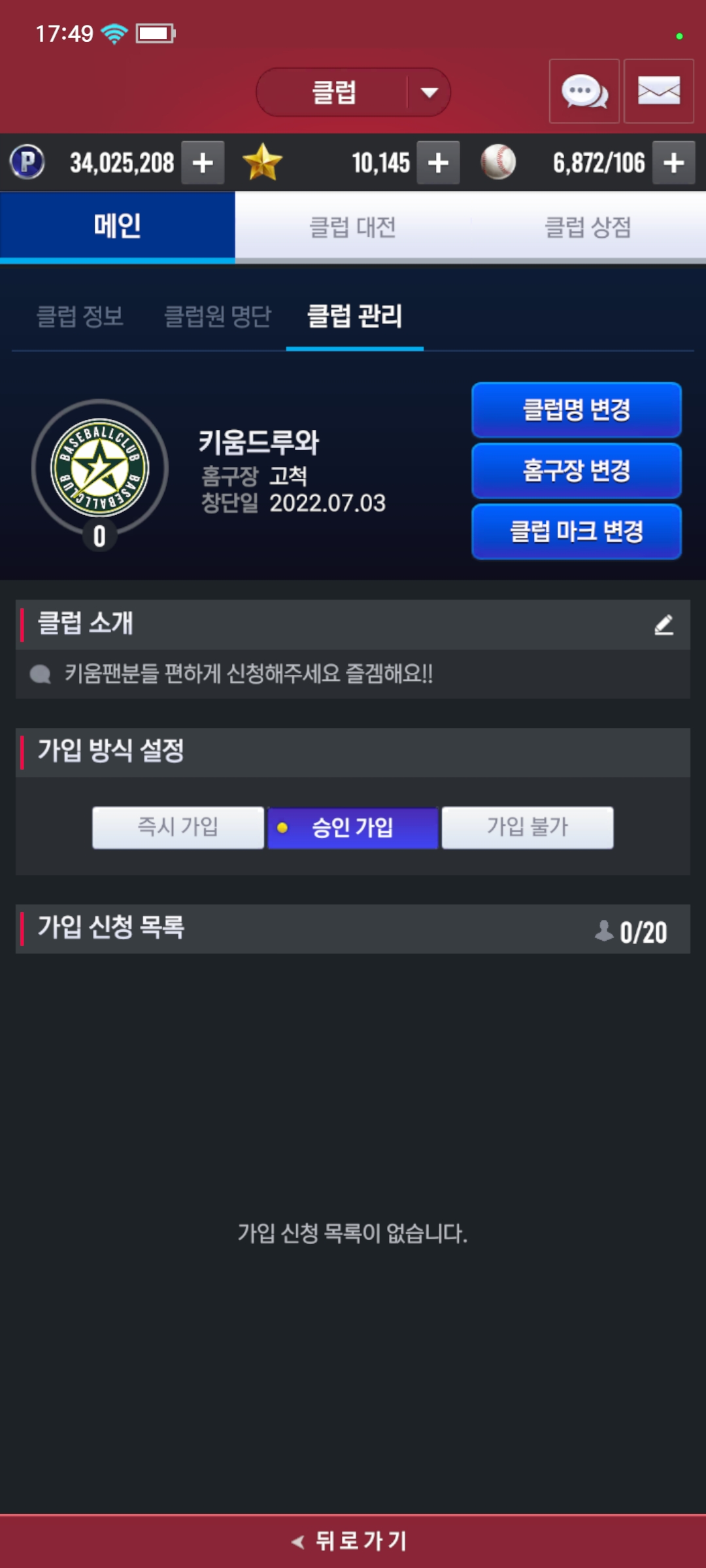Go back with 뒤로가기
This screenshot has height=1568, width=706.
(x=353, y=1541)
